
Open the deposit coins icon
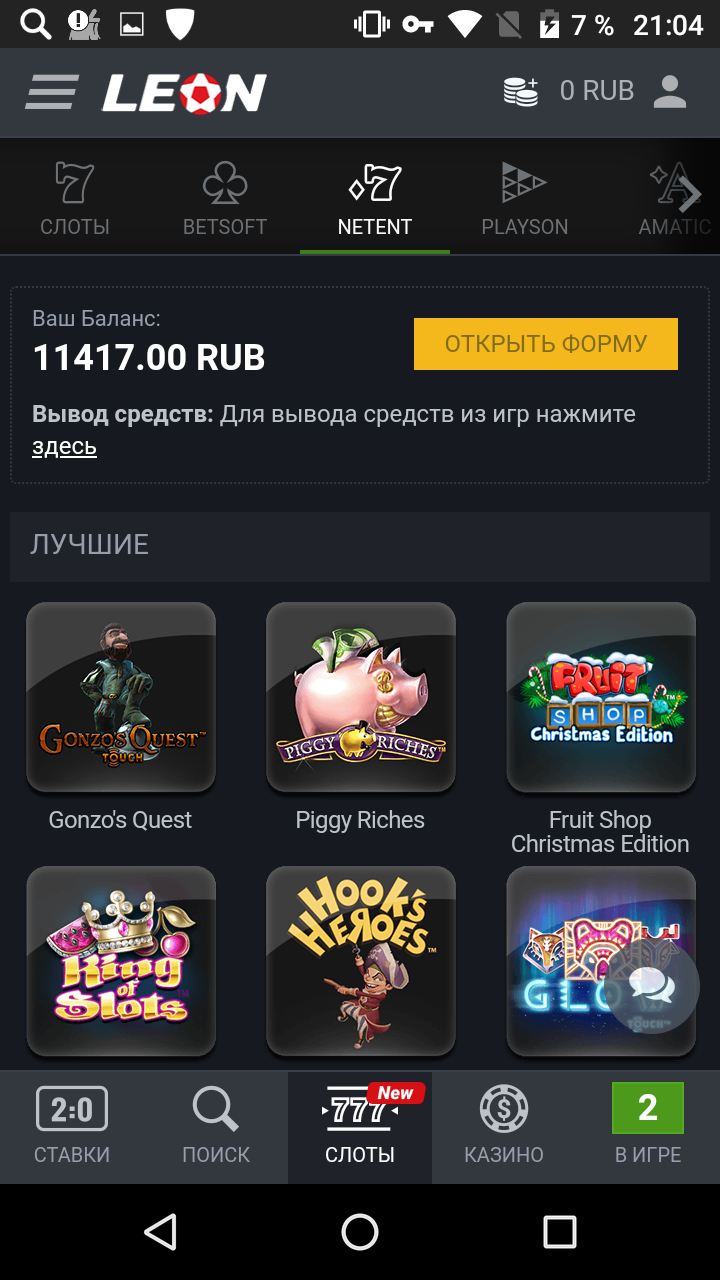[x=521, y=91]
